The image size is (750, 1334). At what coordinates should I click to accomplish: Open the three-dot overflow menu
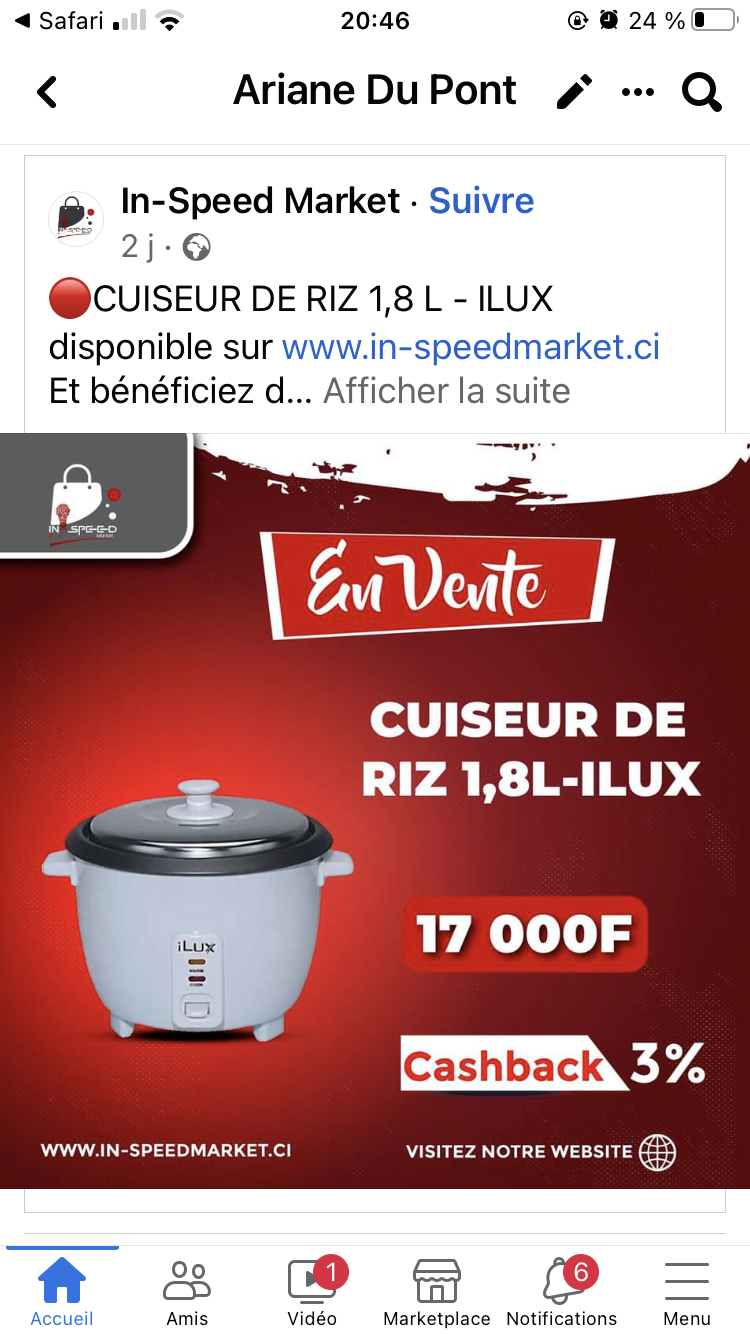coord(637,92)
